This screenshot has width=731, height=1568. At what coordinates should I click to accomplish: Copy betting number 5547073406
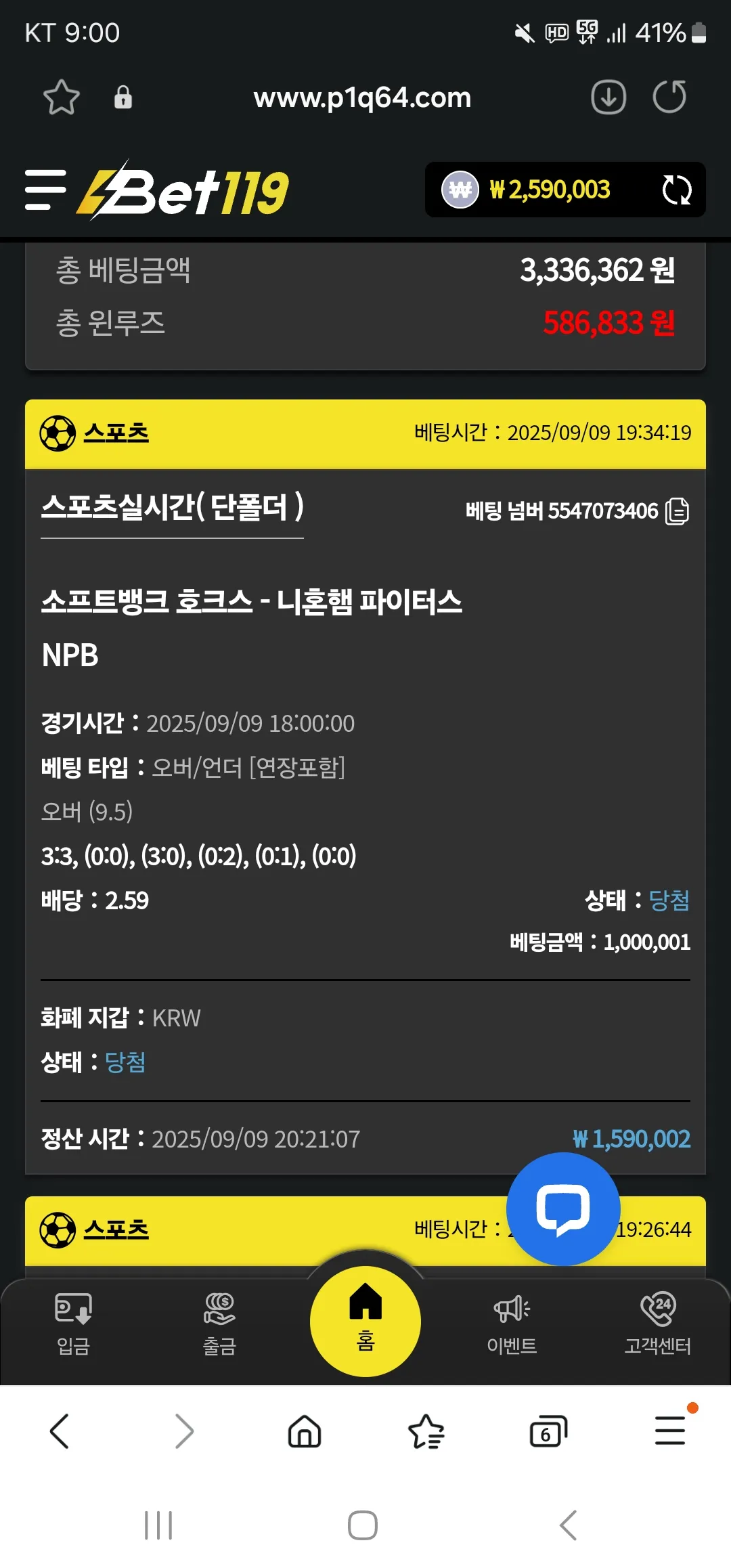point(677,511)
